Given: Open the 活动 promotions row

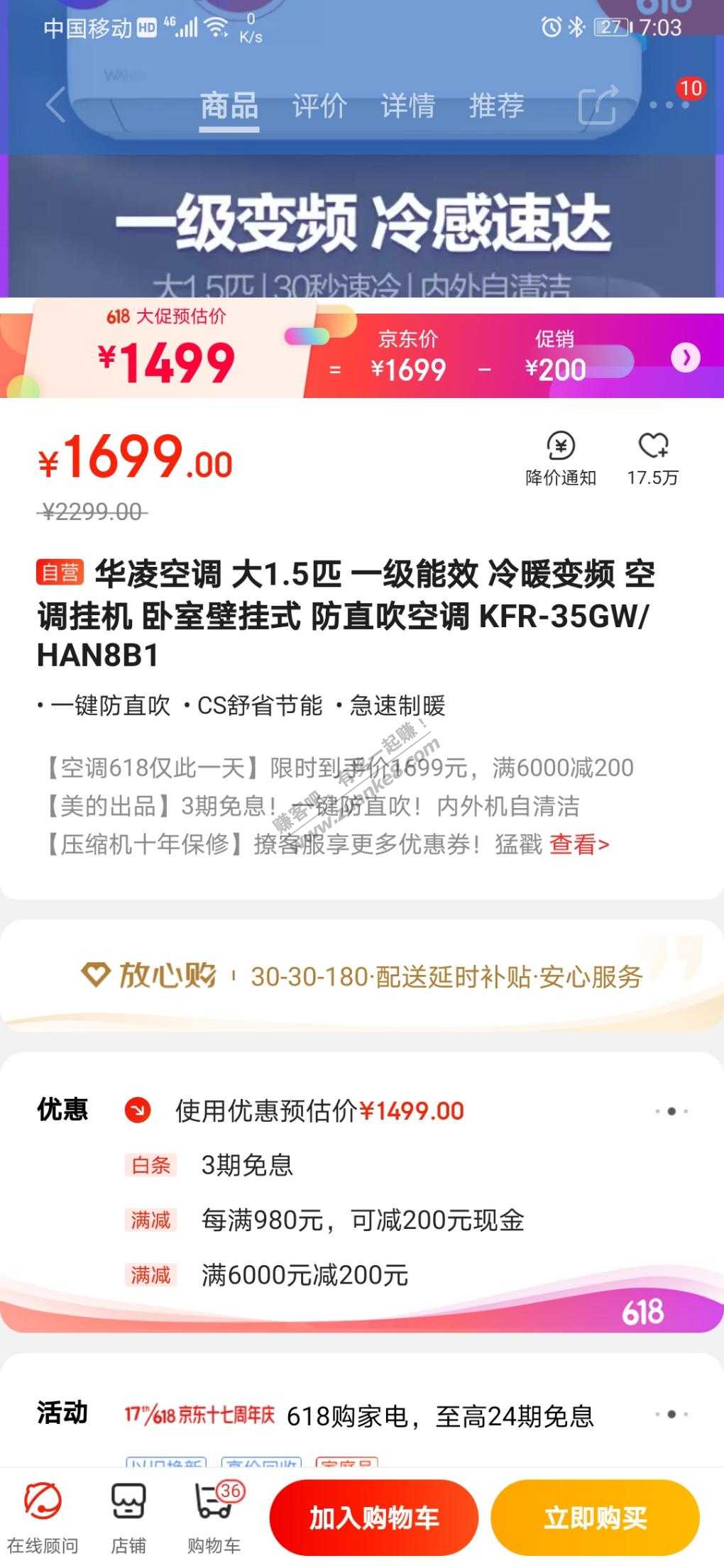Looking at the screenshot, I should pyautogui.click(x=671, y=1415).
